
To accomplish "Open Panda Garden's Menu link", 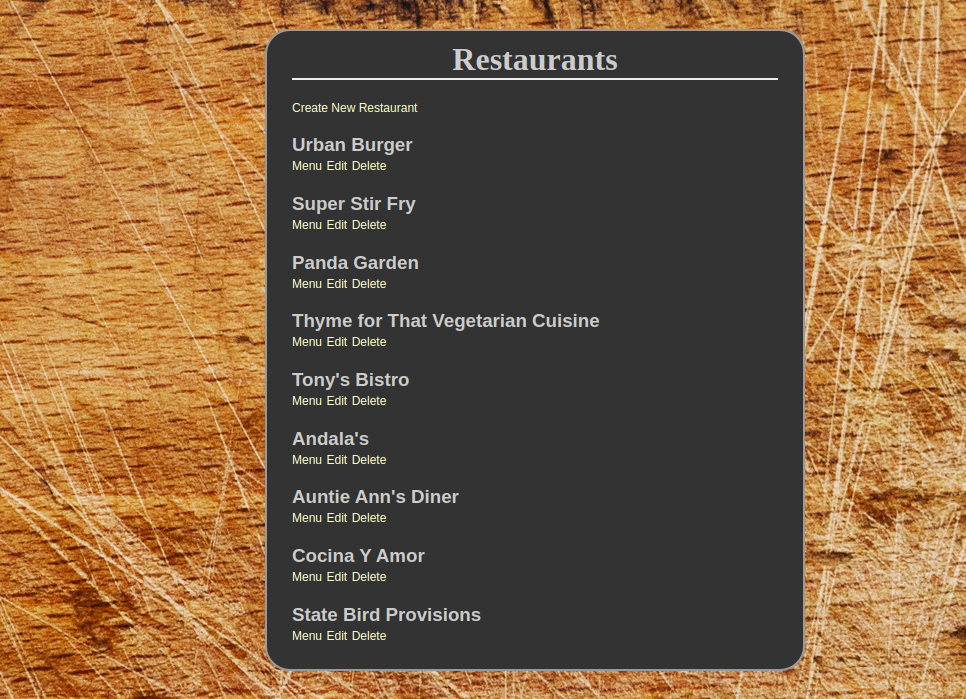I will coord(306,284).
